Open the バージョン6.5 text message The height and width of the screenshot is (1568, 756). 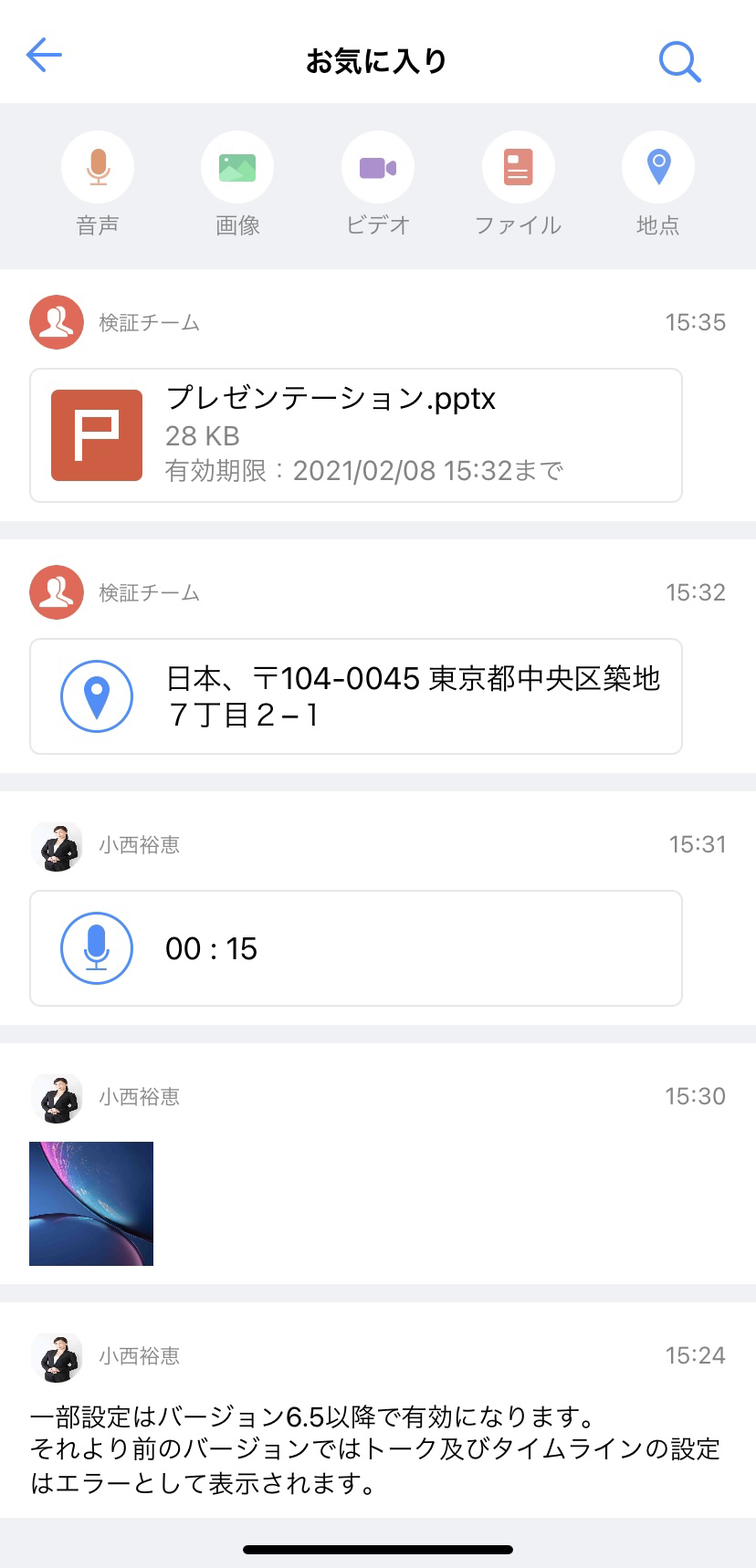coord(374,1449)
